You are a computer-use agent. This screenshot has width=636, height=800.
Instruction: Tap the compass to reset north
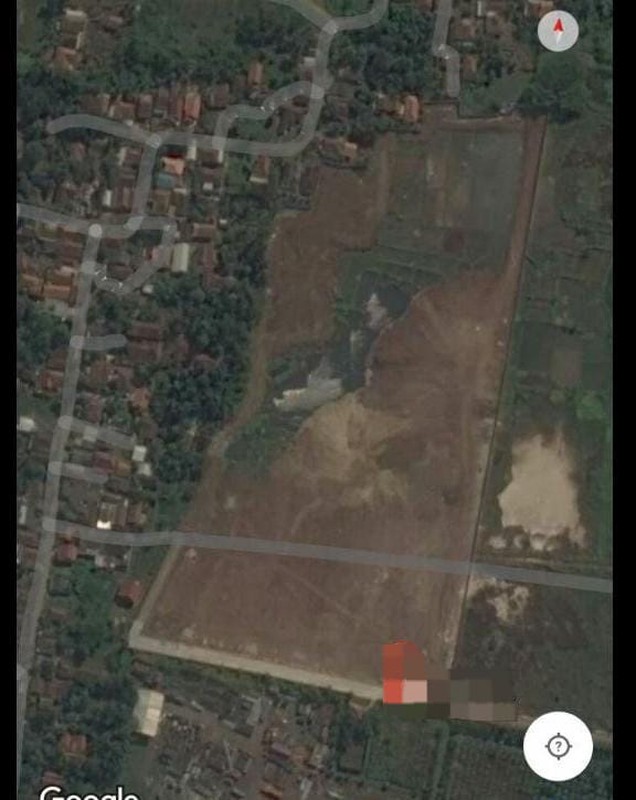tap(558, 31)
